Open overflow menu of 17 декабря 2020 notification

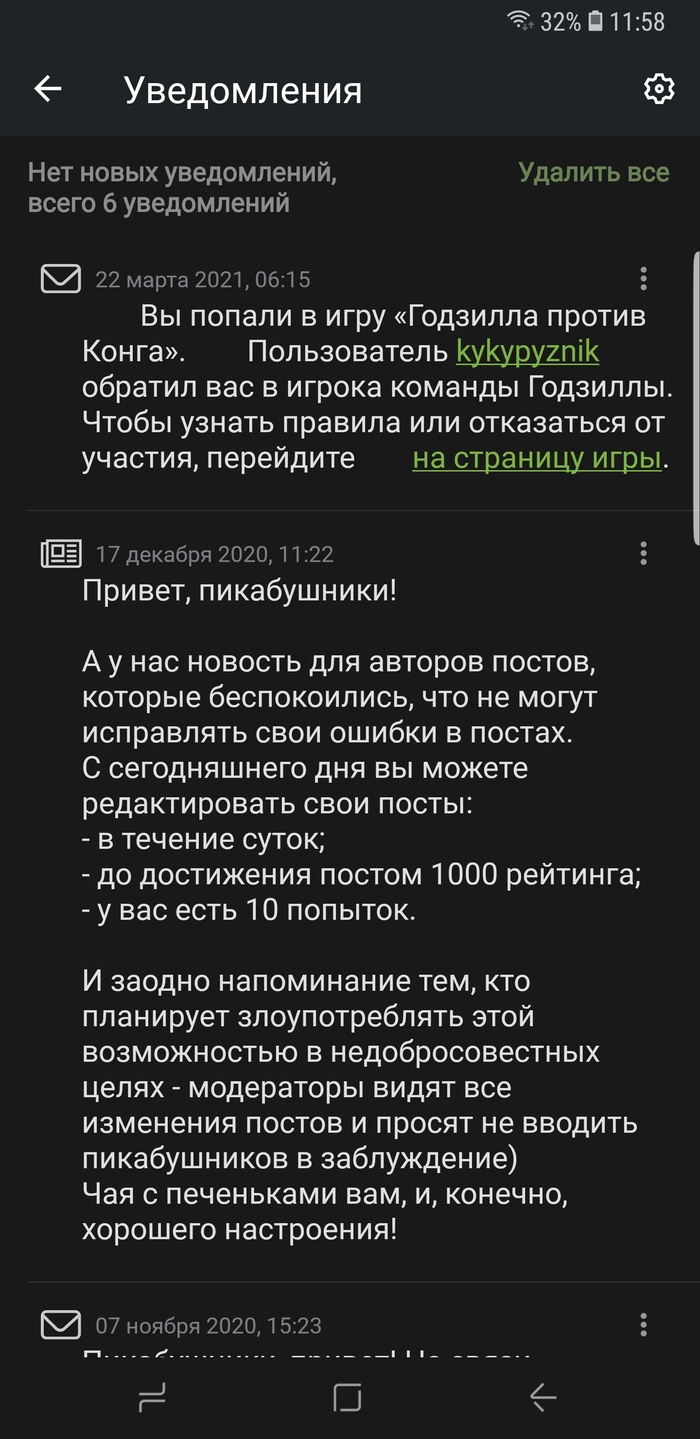(643, 552)
